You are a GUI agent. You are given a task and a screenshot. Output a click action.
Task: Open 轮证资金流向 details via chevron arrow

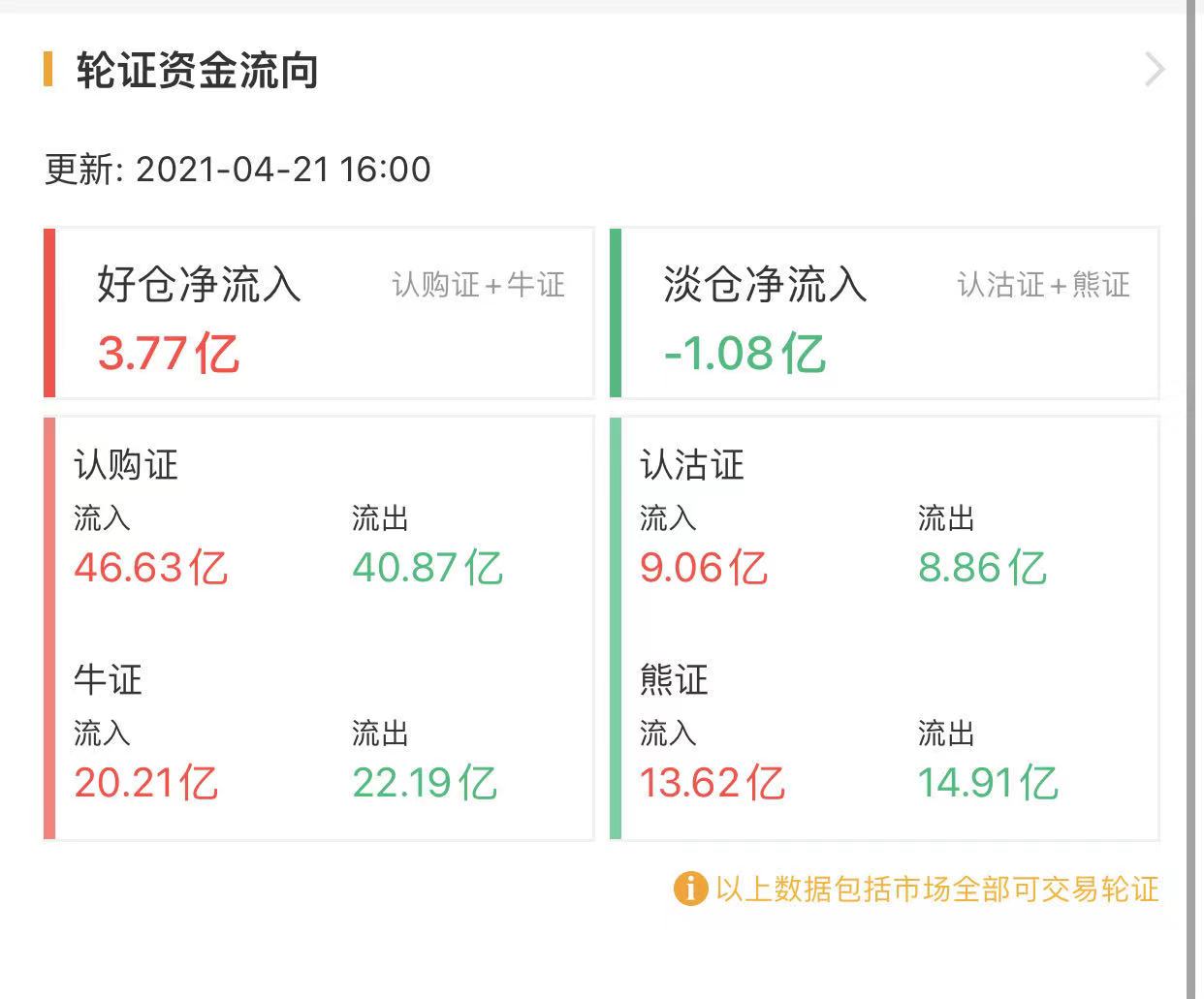pyautogui.click(x=1154, y=70)
